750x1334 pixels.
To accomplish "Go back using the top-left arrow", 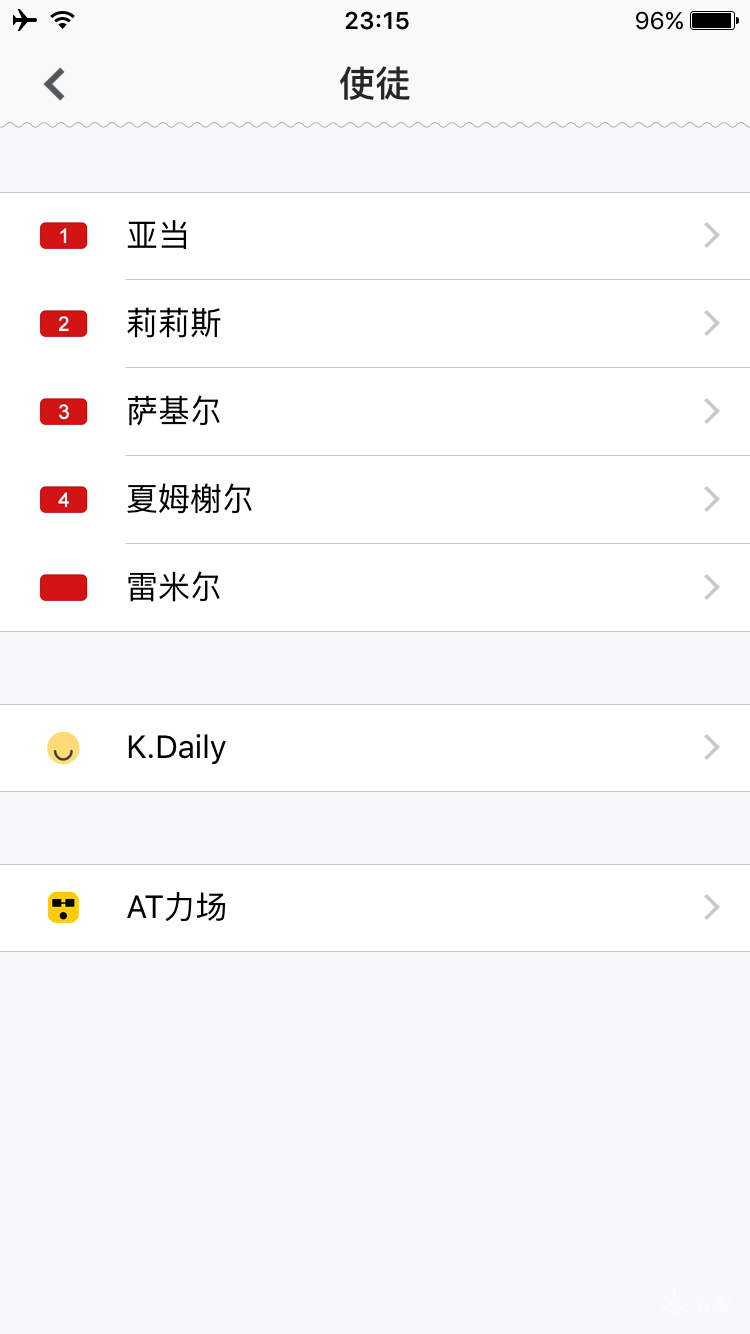I will pyautogui.click(x=55, y=84).
